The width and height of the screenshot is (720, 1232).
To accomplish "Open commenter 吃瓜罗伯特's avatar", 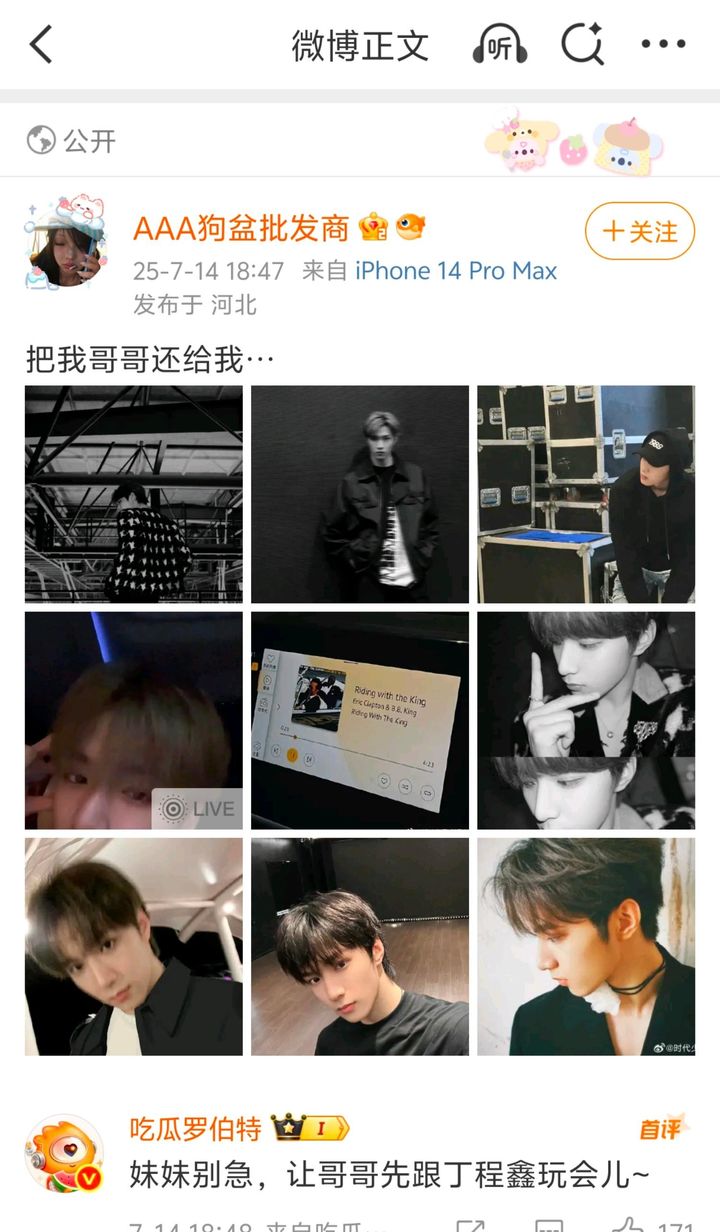I will pyautogui.click(x=65, y=1155).
